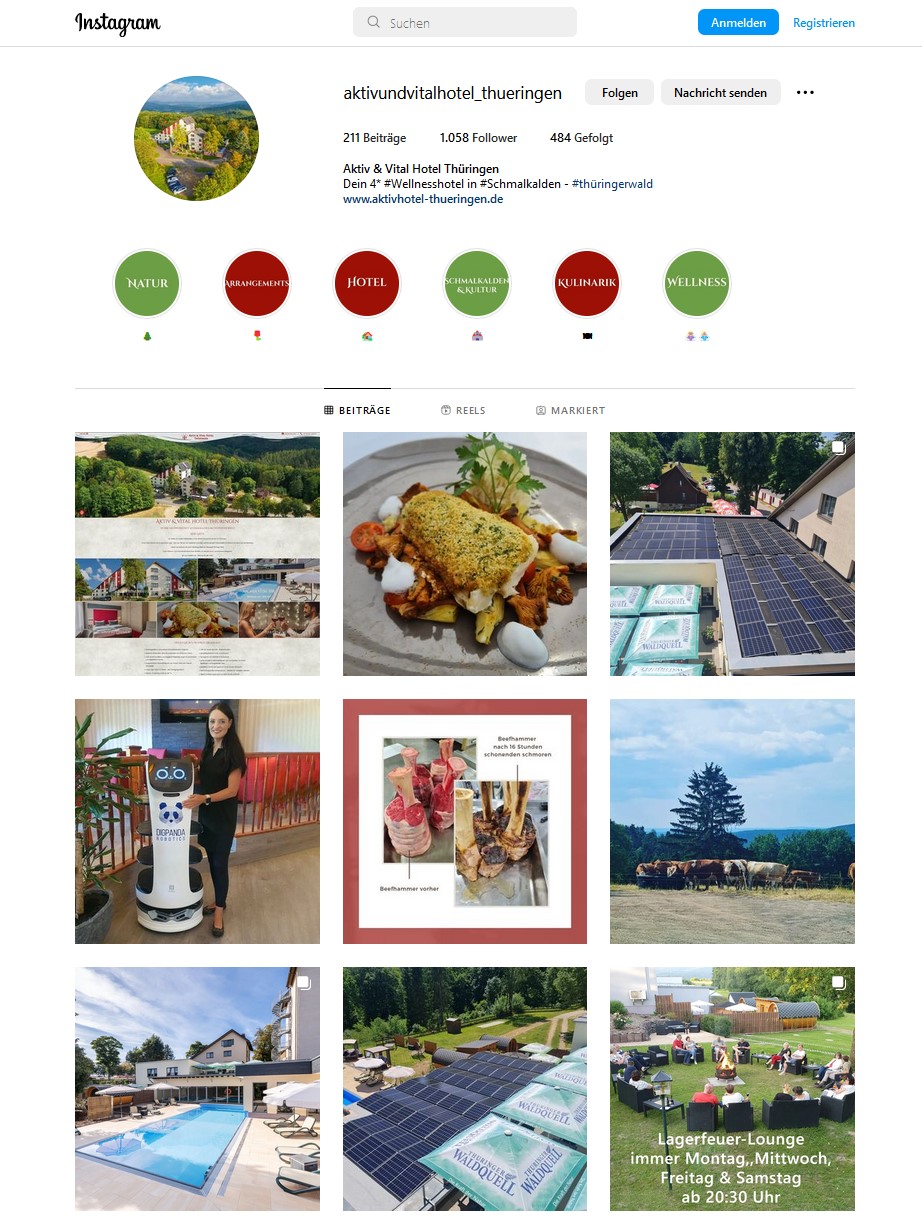The image size is (922, 1231).
Task: Open the Registrieren link
Action: [823, 22]
